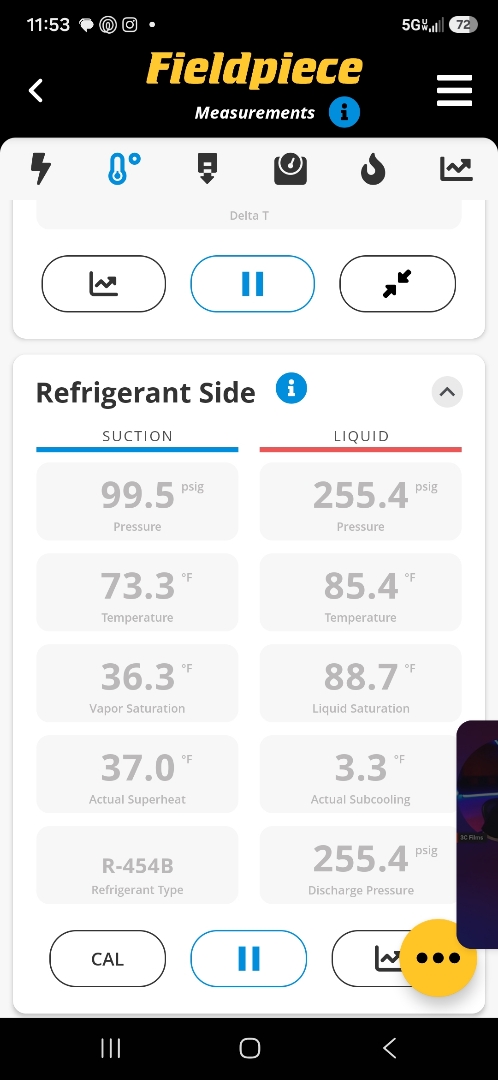Collapse the Refrigerant Side section
The width and height of the screenshot is (498, 1080).
tap(447, 392)
